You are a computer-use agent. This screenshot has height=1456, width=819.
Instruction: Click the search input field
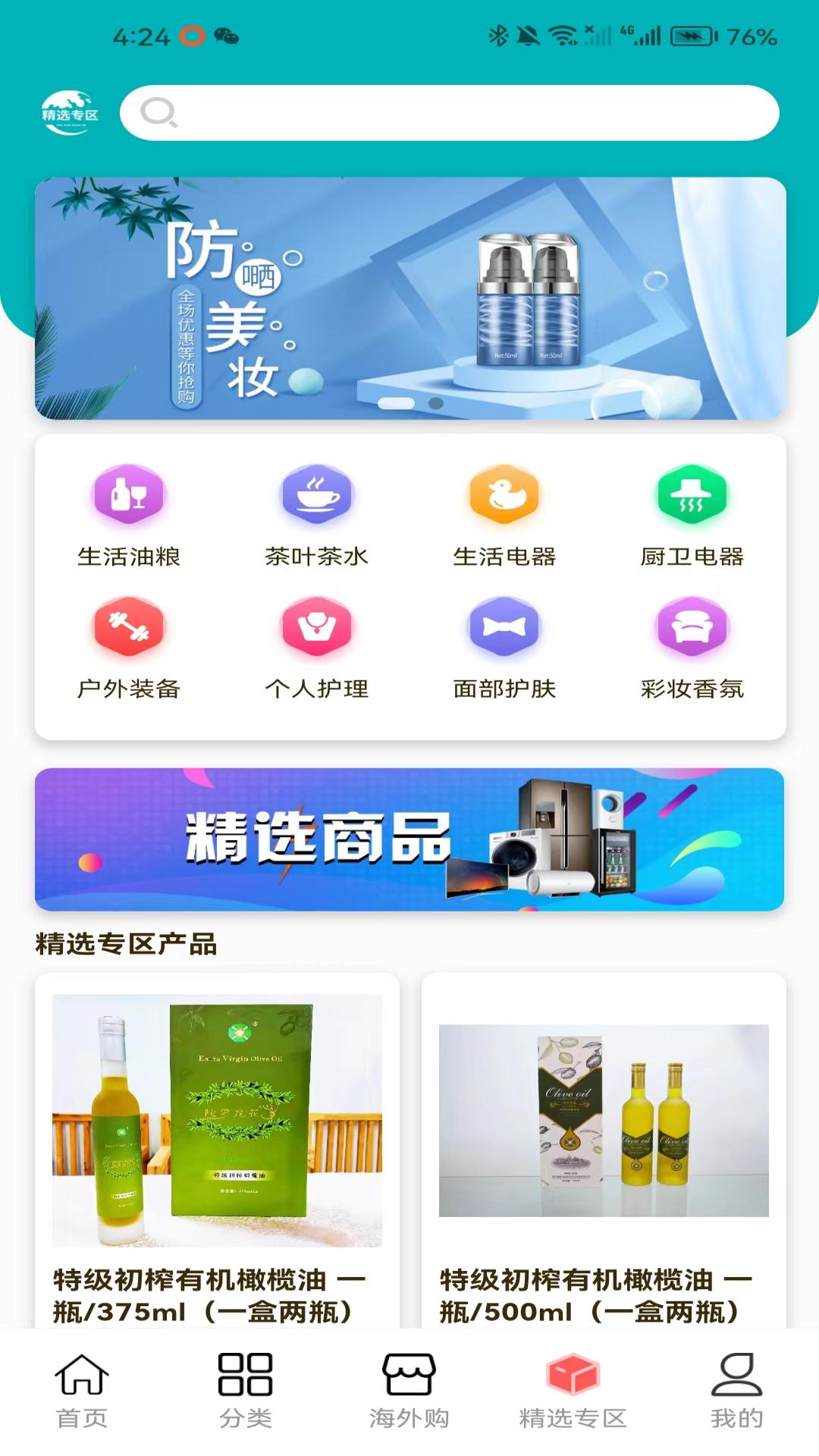[455, 112]
